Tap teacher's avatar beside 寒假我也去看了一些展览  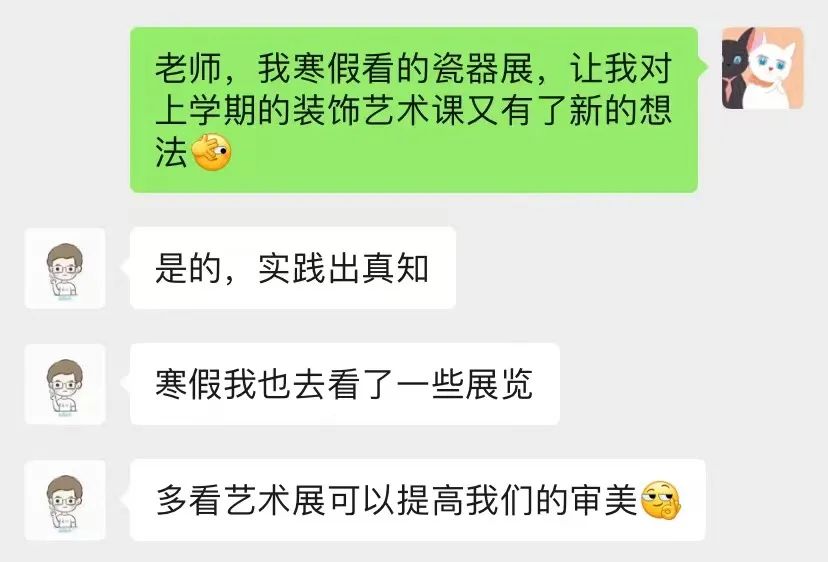click(65, 384)
